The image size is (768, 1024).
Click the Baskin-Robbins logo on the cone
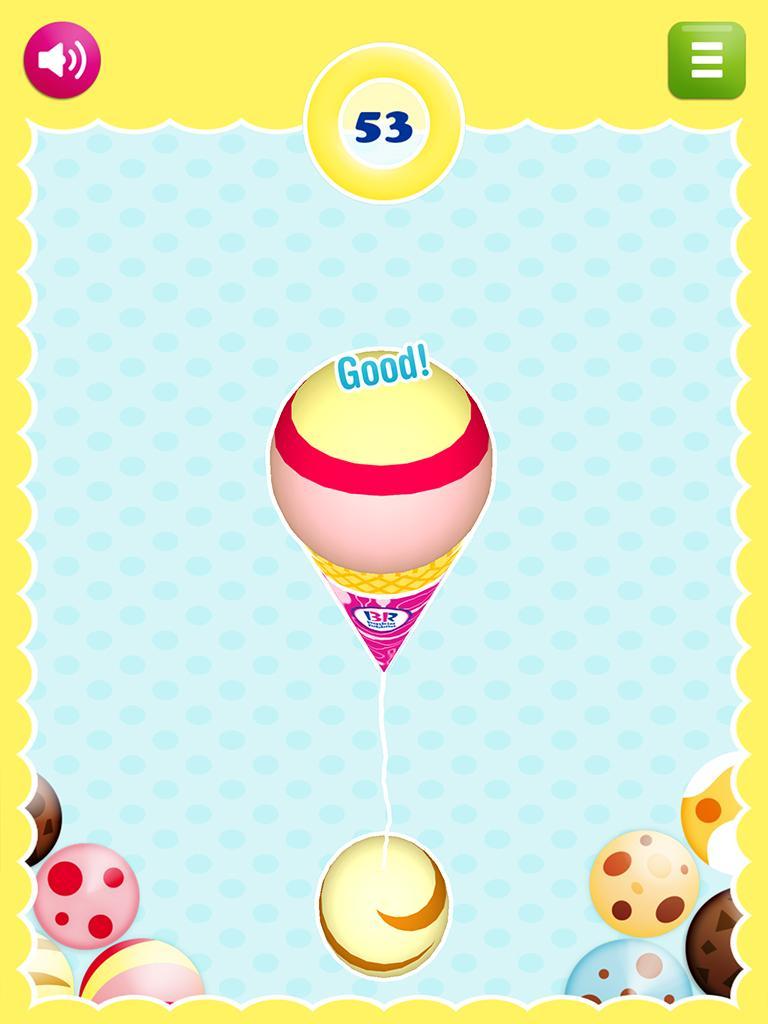(381, 617)
